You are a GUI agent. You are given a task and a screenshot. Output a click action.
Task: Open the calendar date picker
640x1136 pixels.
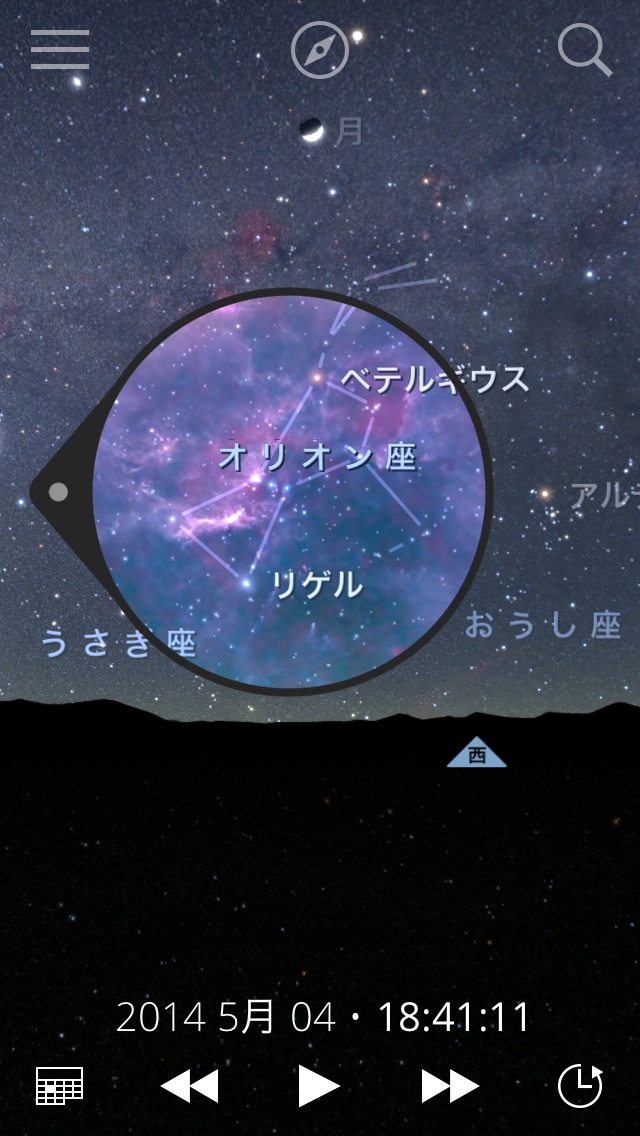[59, 1085]
